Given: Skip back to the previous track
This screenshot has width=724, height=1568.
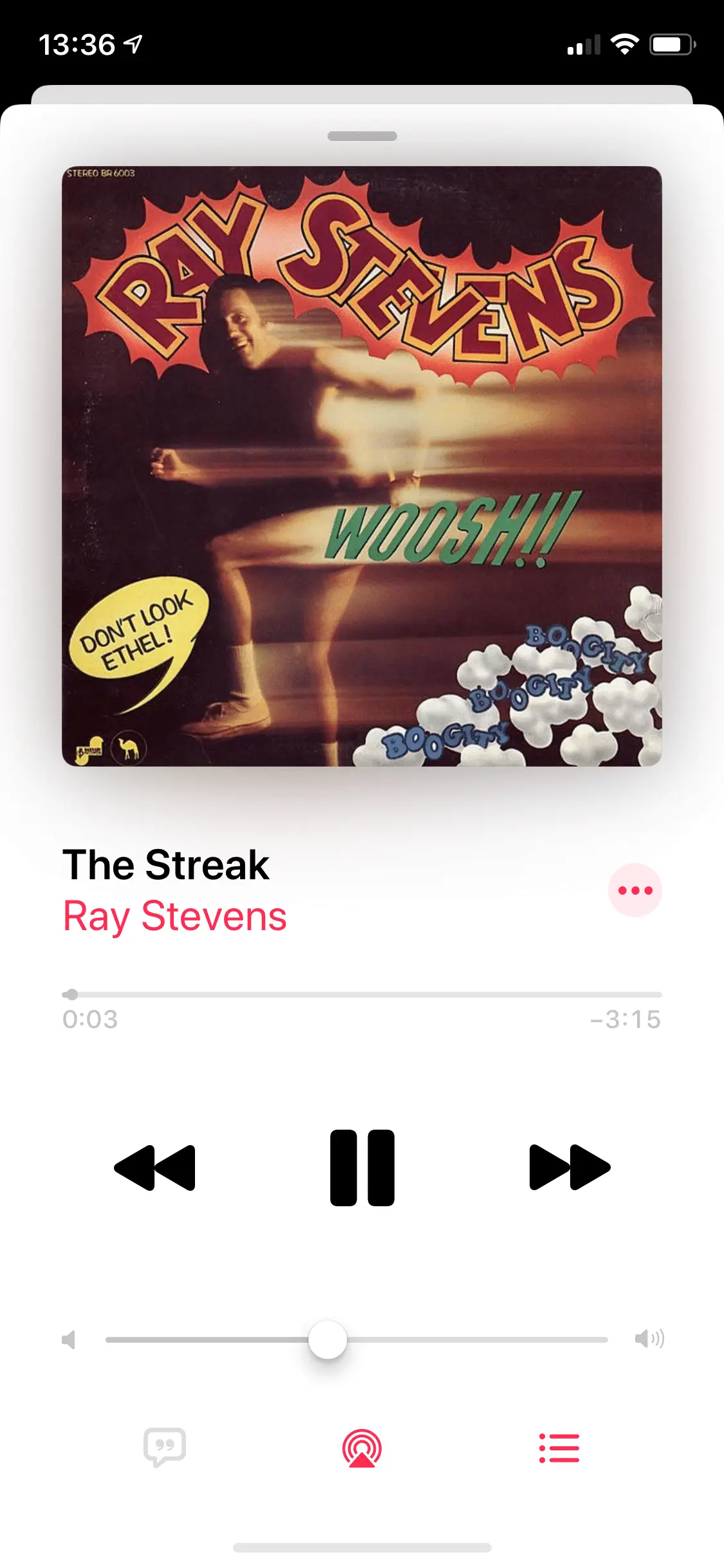Looking at the screenshot, I should pos(154,1167).
